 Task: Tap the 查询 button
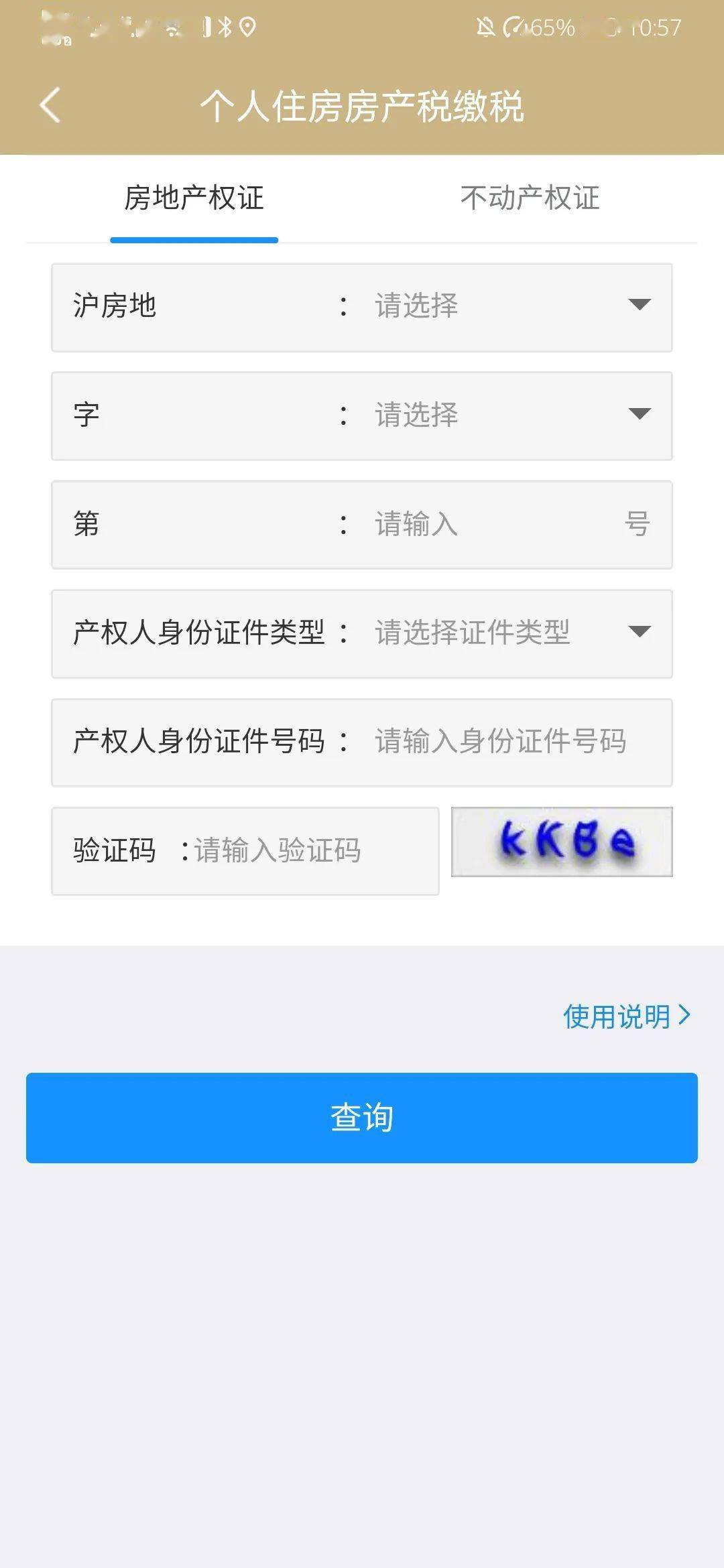(362, 1118)
